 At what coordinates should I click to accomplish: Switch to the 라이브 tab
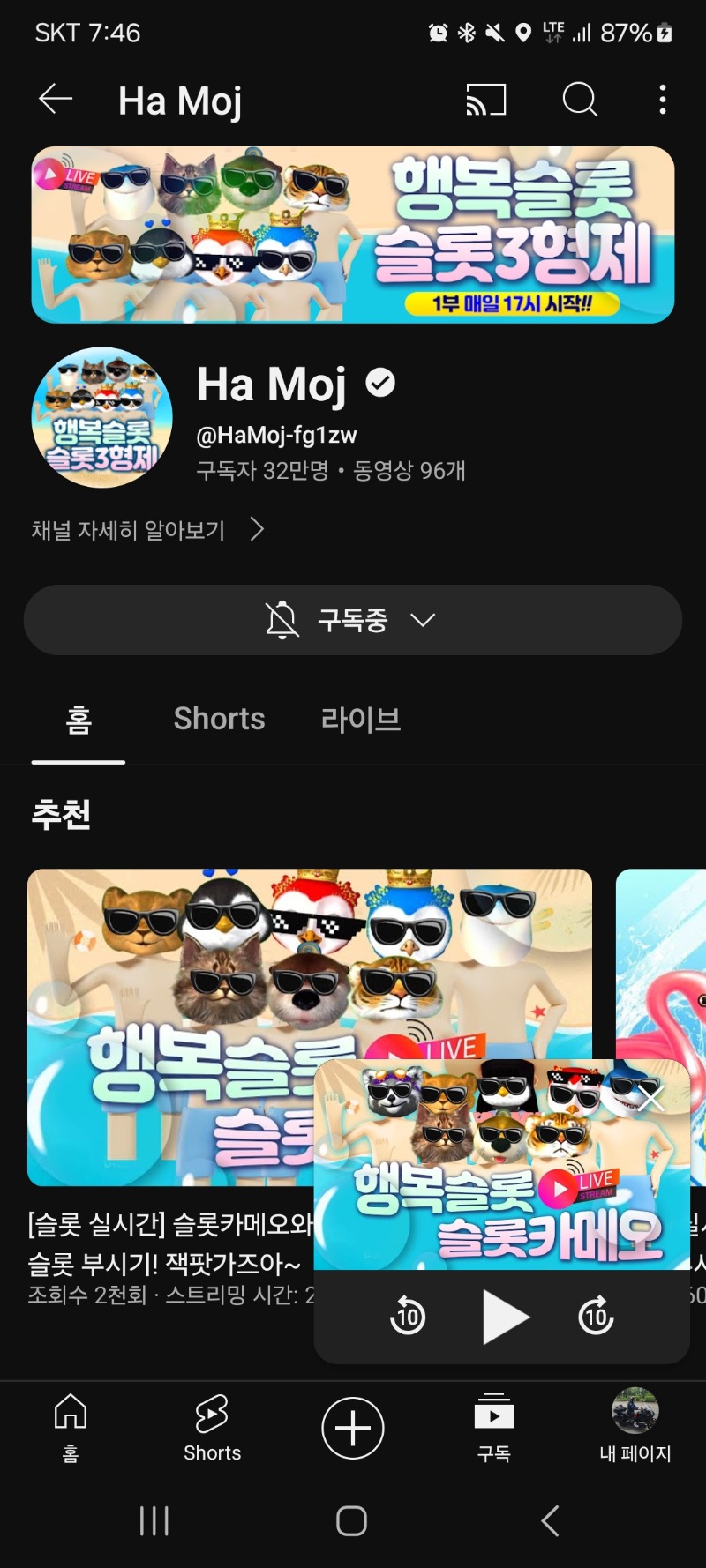[362, 719]
